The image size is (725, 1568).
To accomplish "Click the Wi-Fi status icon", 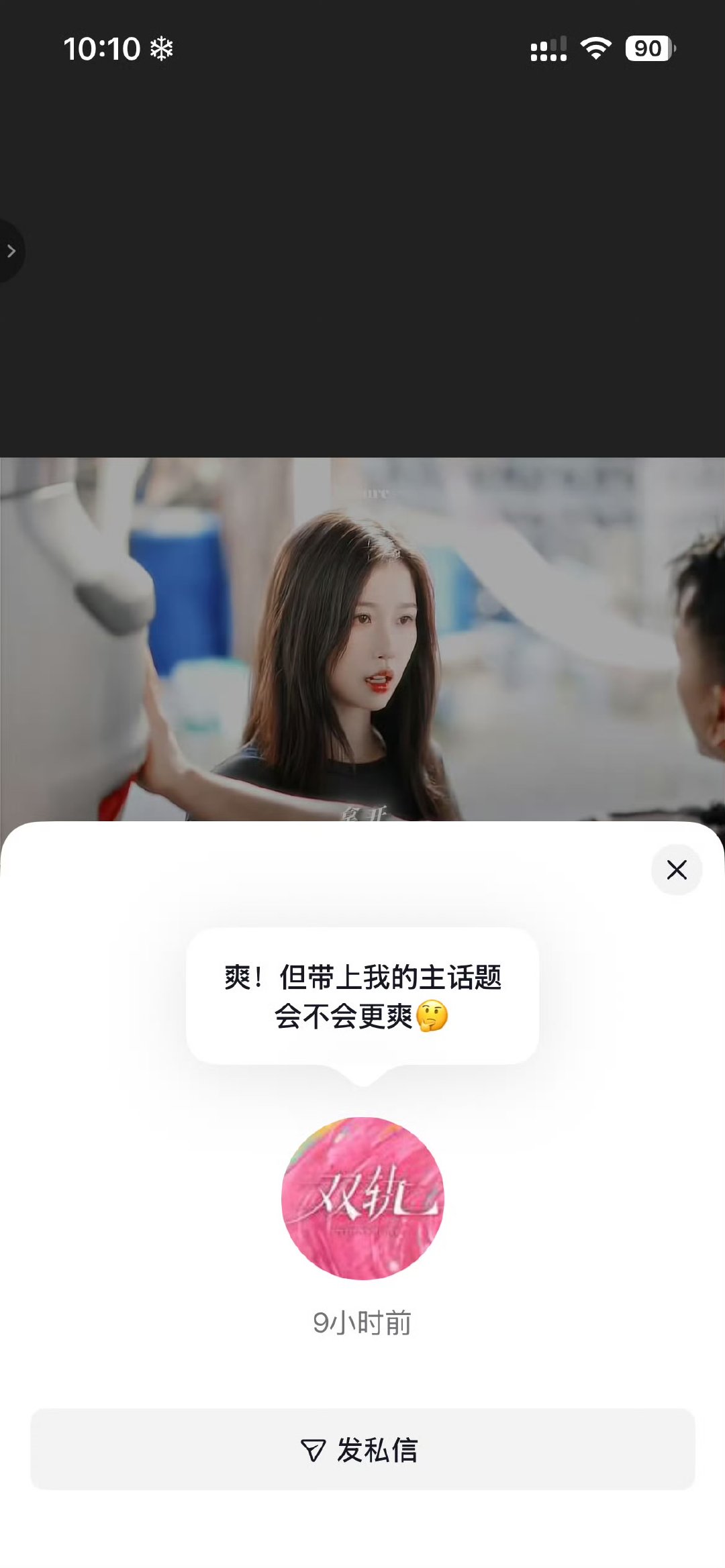I will coord(593,47).
